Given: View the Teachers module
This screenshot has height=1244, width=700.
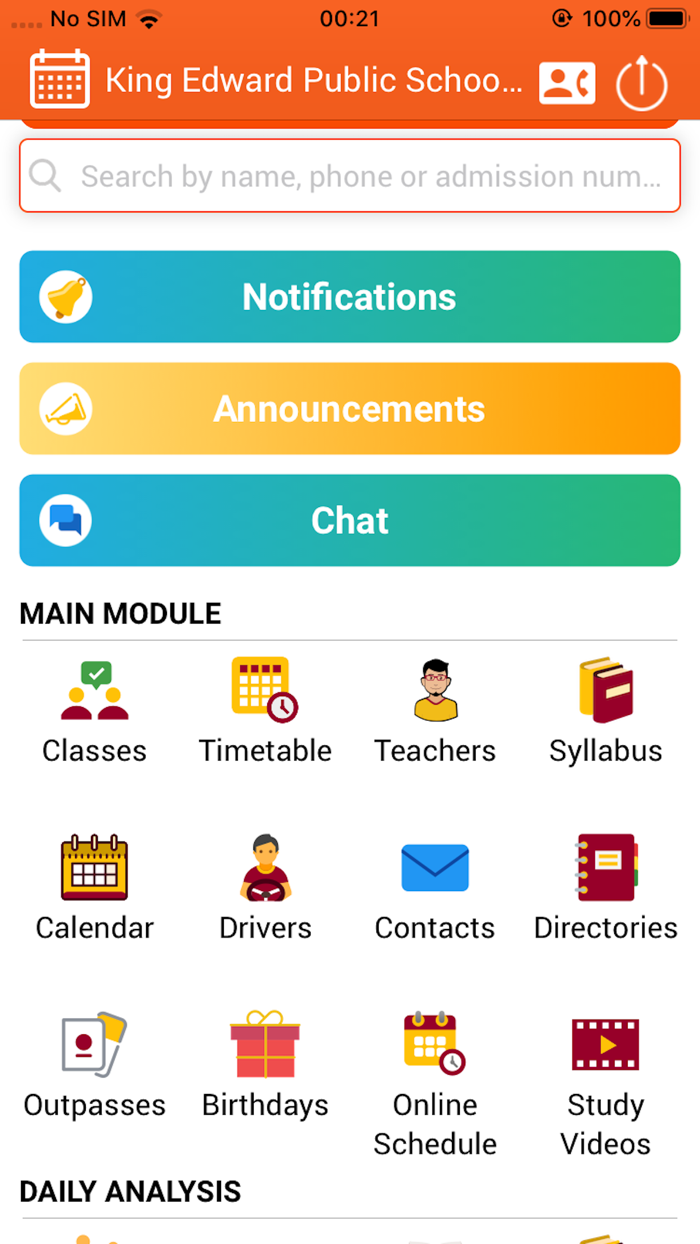Looking at the screenshot, I should tap(435, 711).
